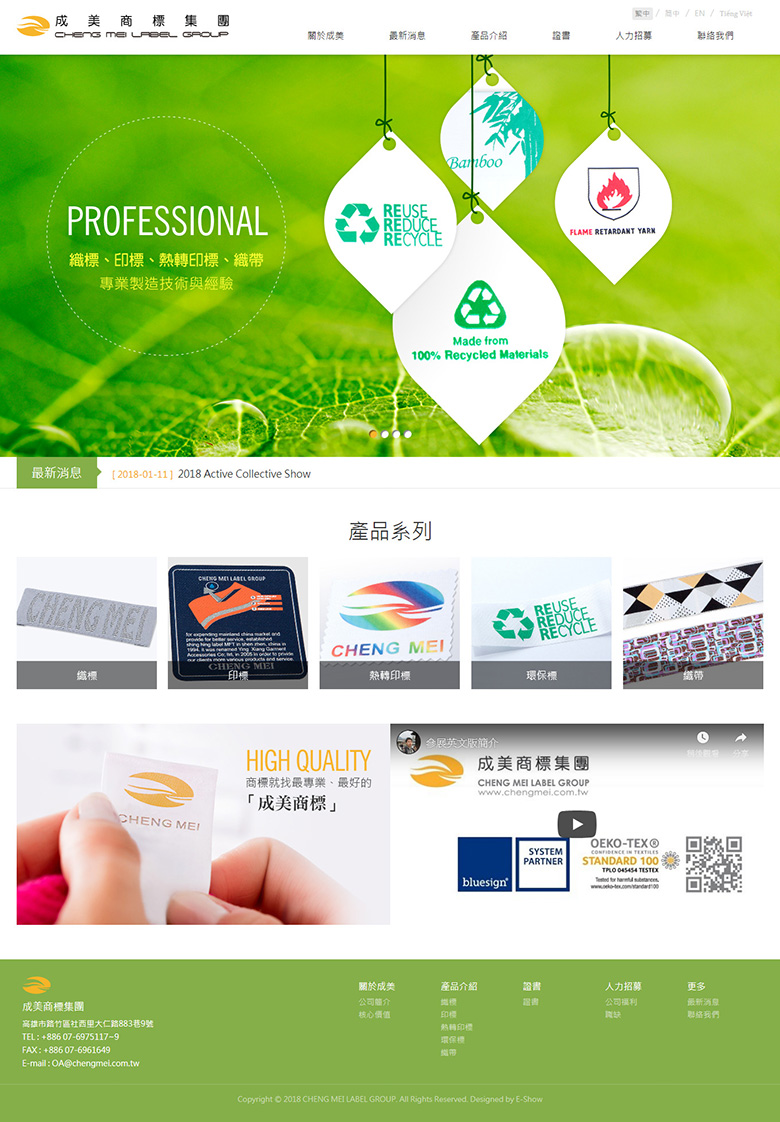Open 公司簡介 link in the footer
The height and width of the screenshot is (1122, 780).
pos(375,1002)
